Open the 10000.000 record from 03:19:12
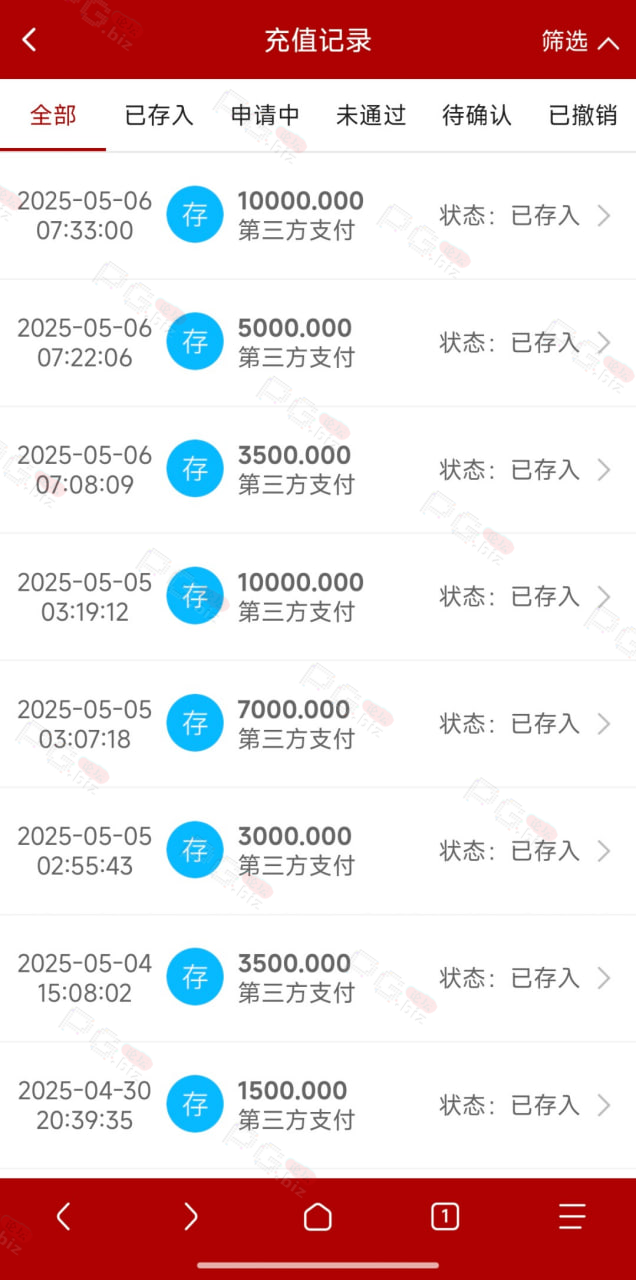Image resolution: width=636 pixels, height=1280 pixels. tap(318, 597)
